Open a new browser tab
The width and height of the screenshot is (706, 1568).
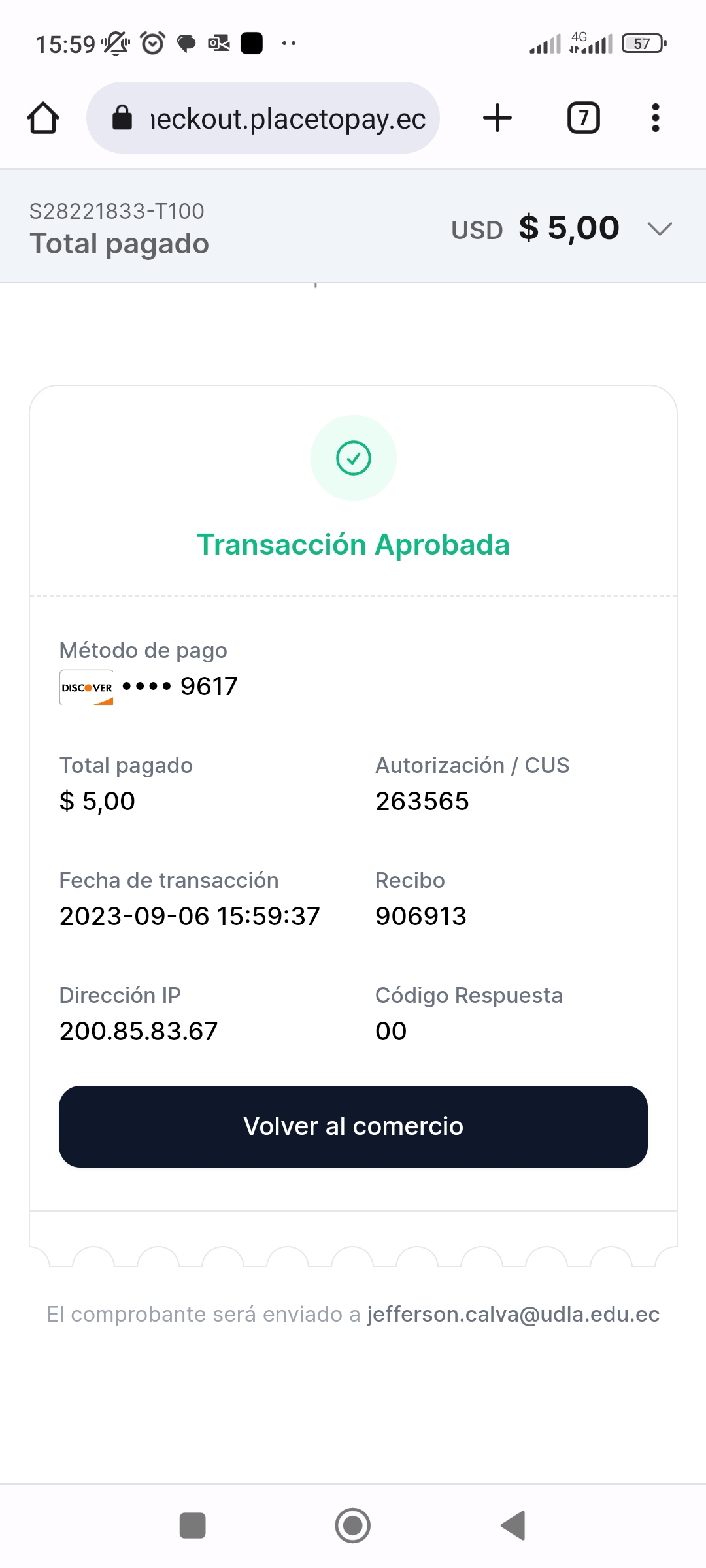(497, 118)
